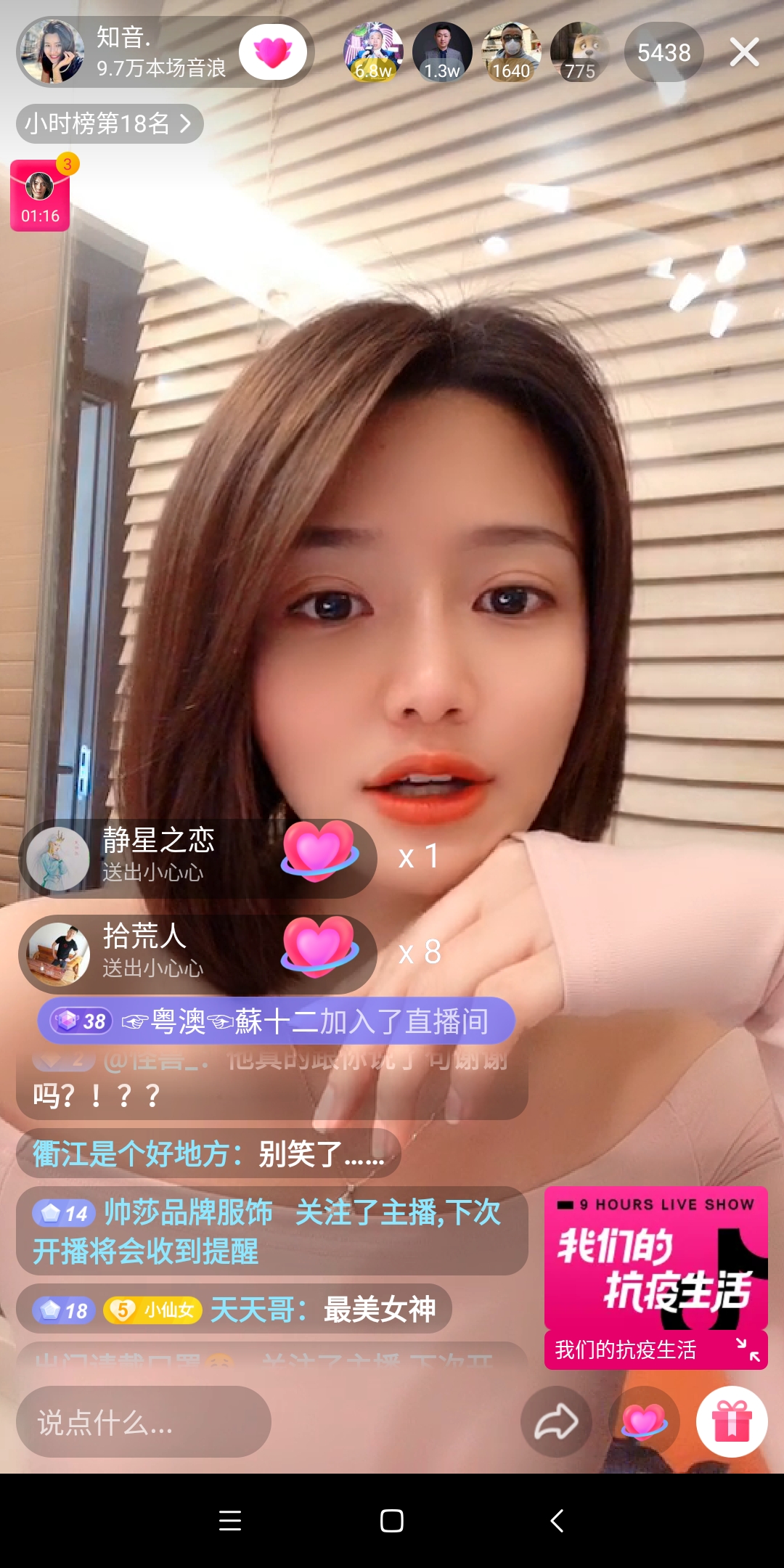Go back using the system navigation bar
784x1568 pixels.
point(557,1521)
